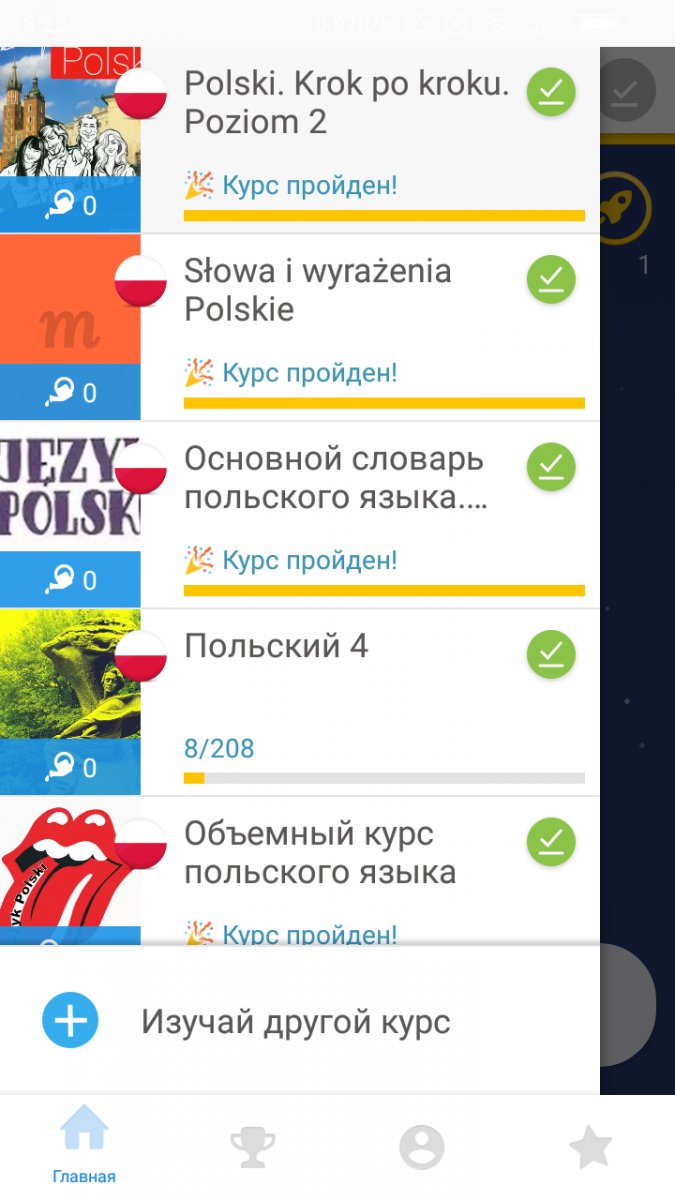Choose the Объемный курс польского языка course
Viewport: 675px width, 1200px height.
(320, 853)
